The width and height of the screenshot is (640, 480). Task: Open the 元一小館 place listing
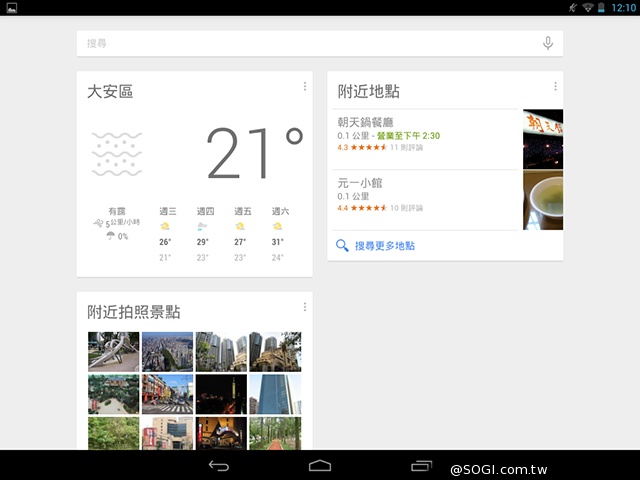[425, 195]
